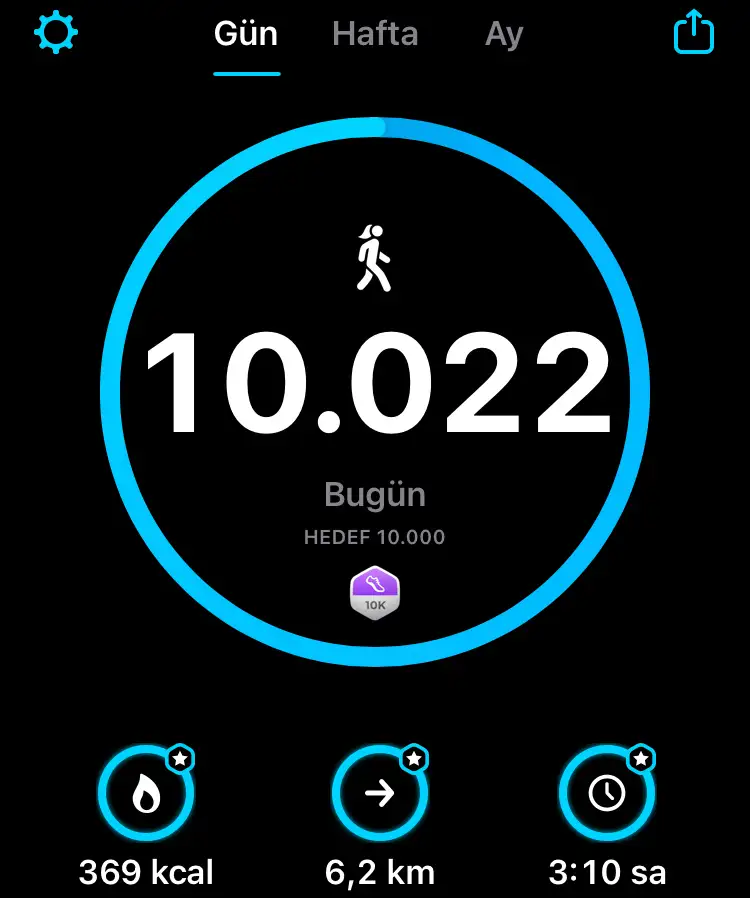Open the settings gear

[56, 33]
